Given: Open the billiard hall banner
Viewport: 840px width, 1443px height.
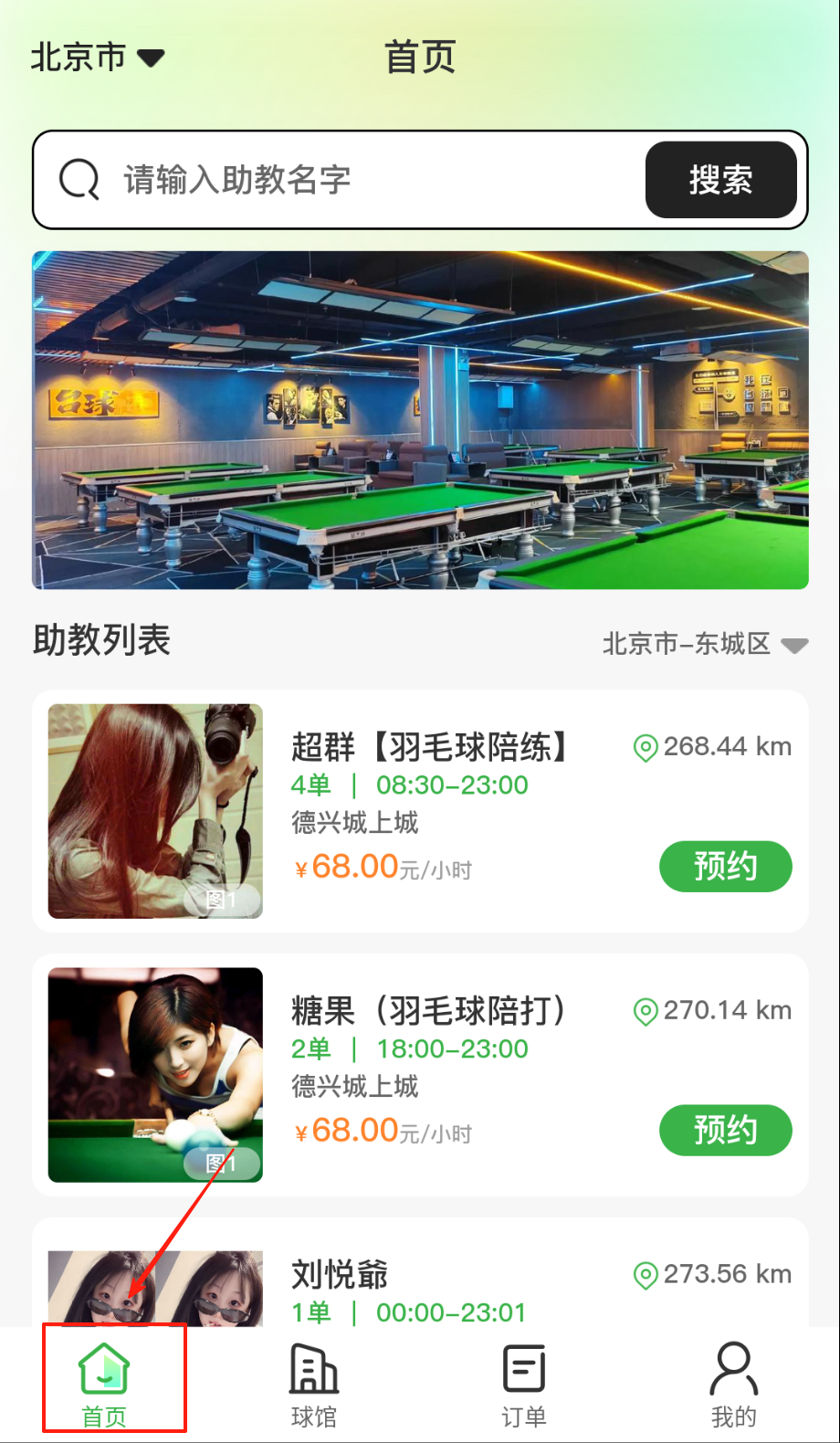Looking at the screenshot, I should point(420,420).
